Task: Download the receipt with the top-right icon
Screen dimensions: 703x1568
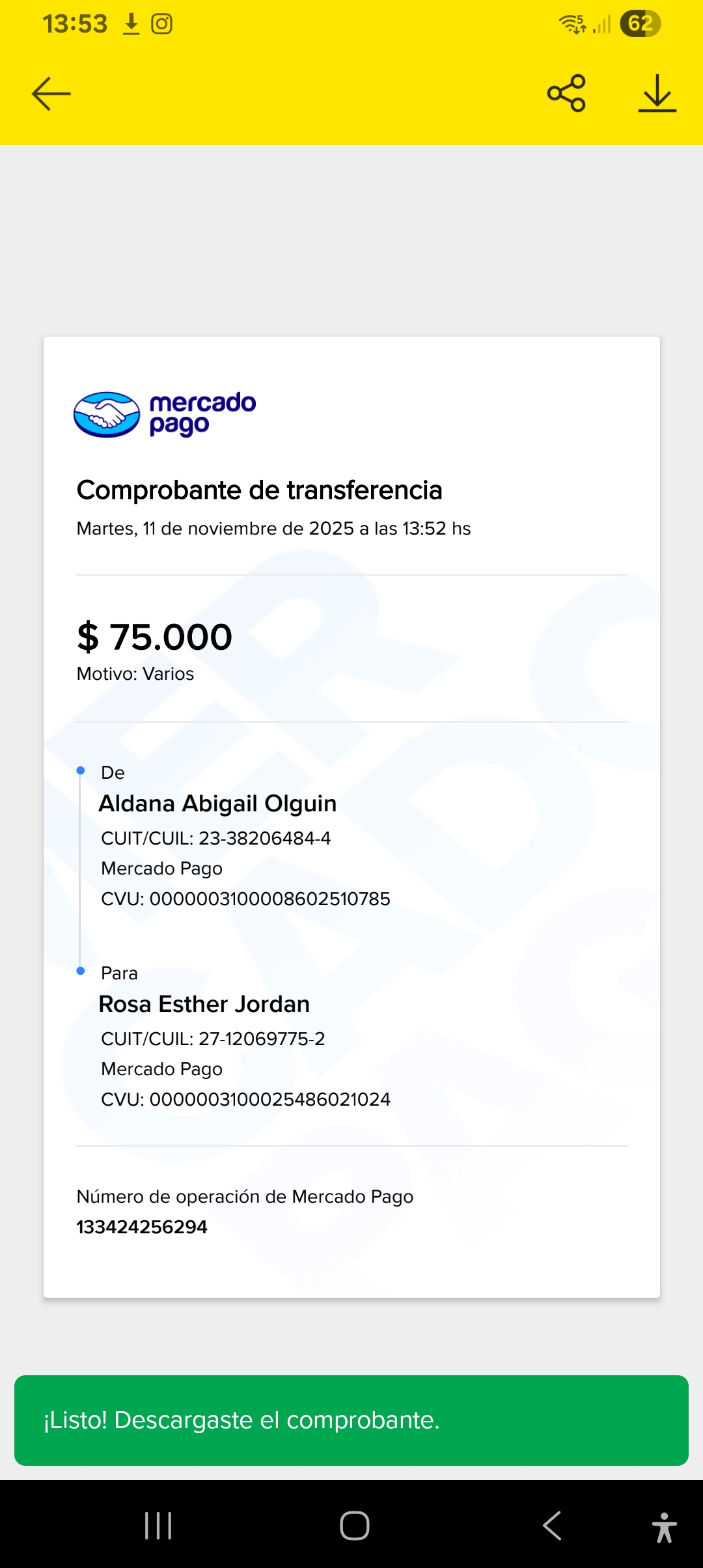Action: 657,94
